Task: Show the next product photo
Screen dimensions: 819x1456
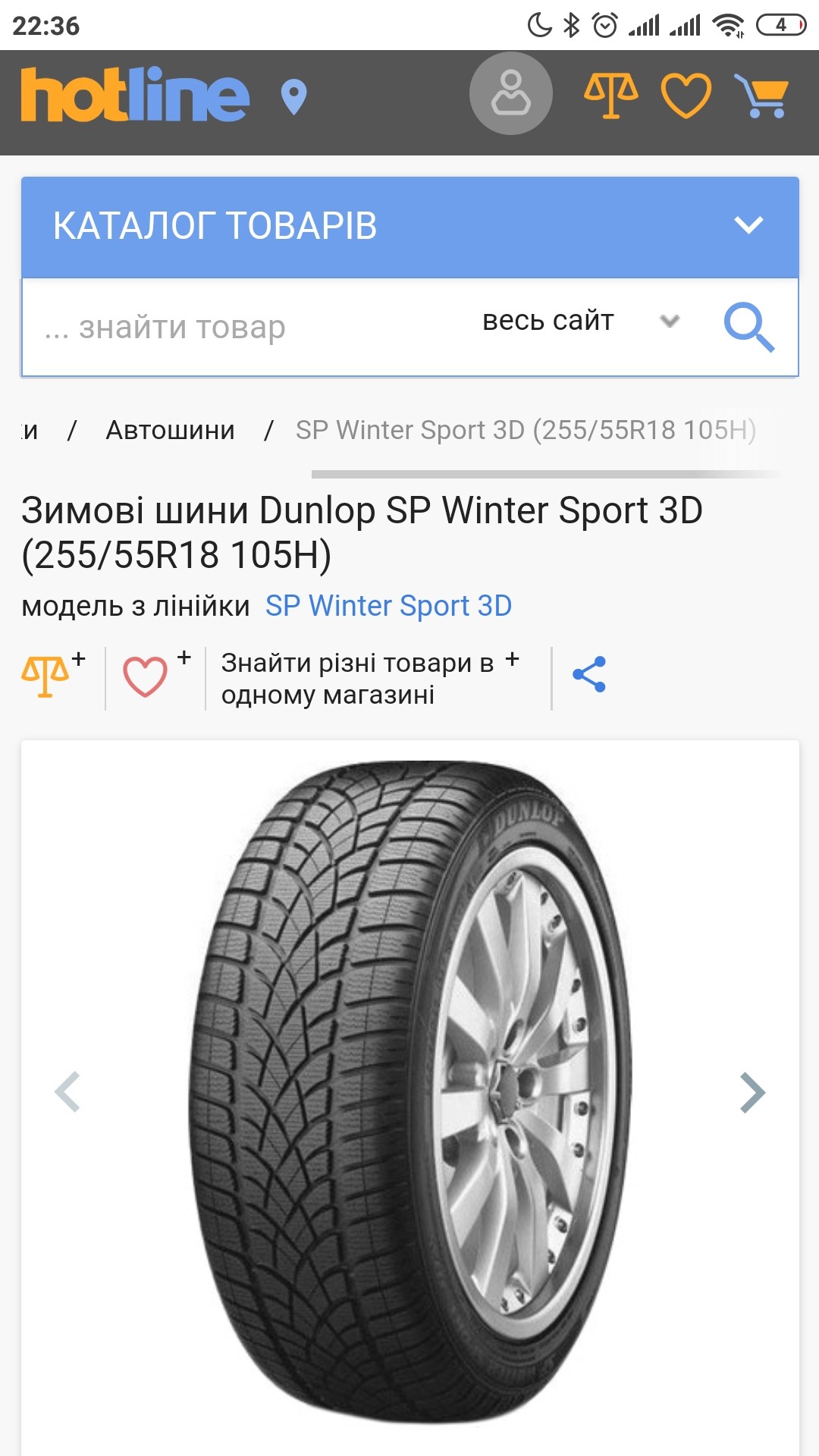Action: 752,1092
